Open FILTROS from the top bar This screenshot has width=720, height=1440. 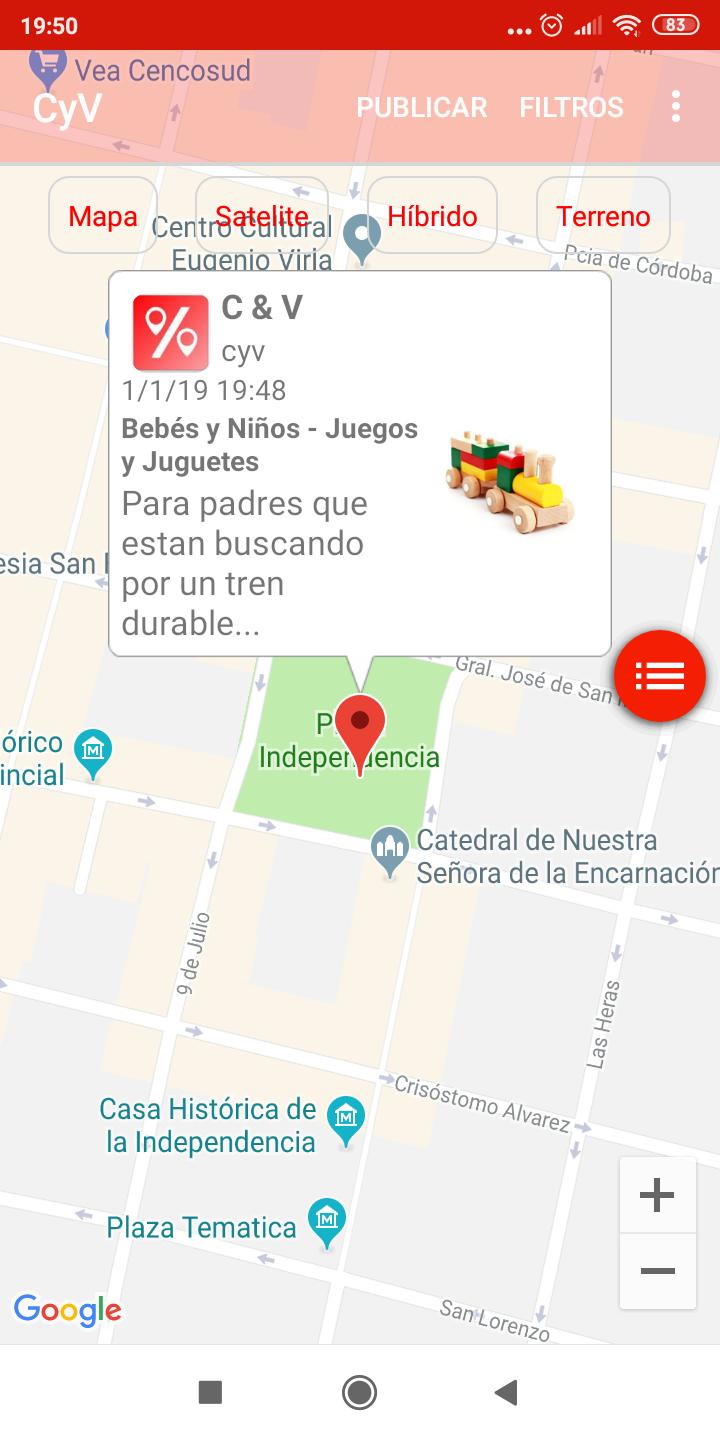click(x=571, y=106)
